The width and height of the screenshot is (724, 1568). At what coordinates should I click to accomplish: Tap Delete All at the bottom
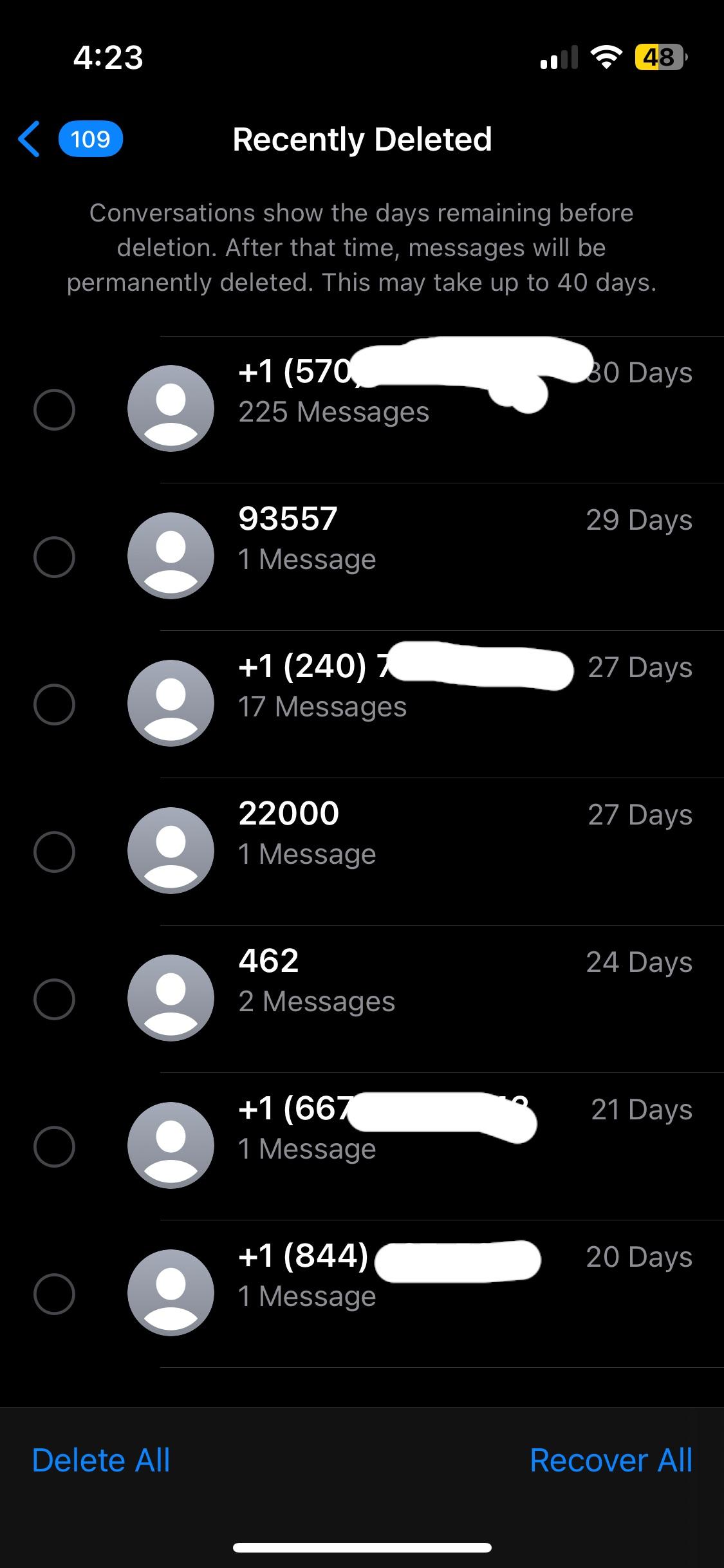(100, 1461)
